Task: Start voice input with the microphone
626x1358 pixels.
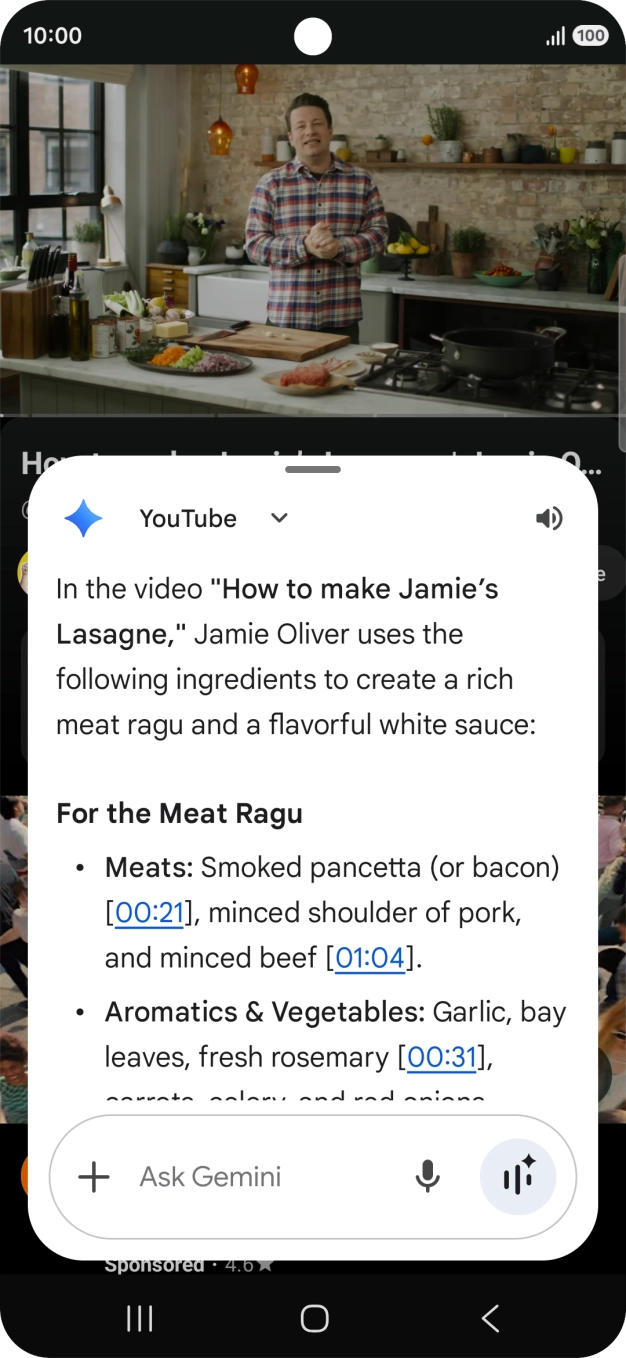Action: click(427, 1177)
